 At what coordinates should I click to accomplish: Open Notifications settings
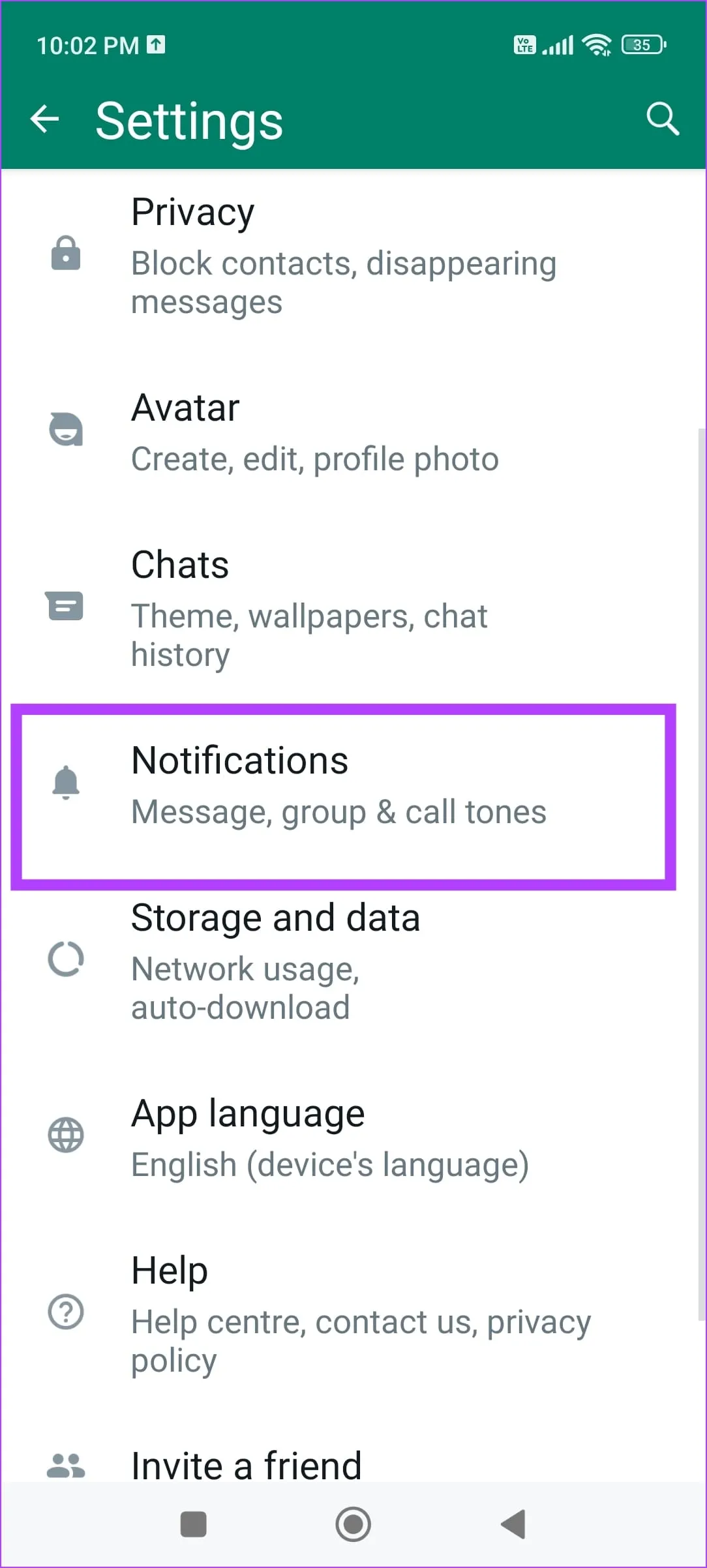click(339, 785)
